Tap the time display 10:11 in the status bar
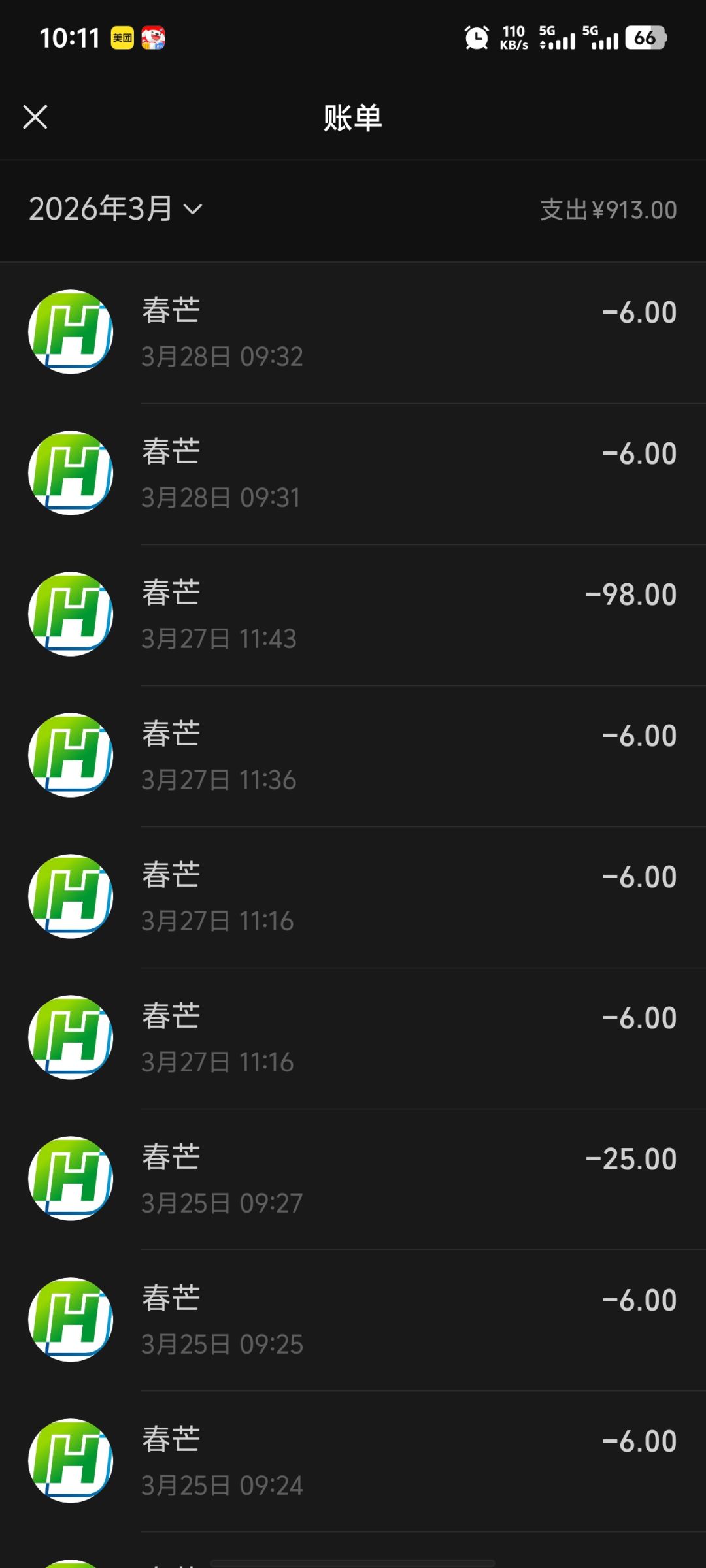 pyautogui.click(x=70, y=38)
